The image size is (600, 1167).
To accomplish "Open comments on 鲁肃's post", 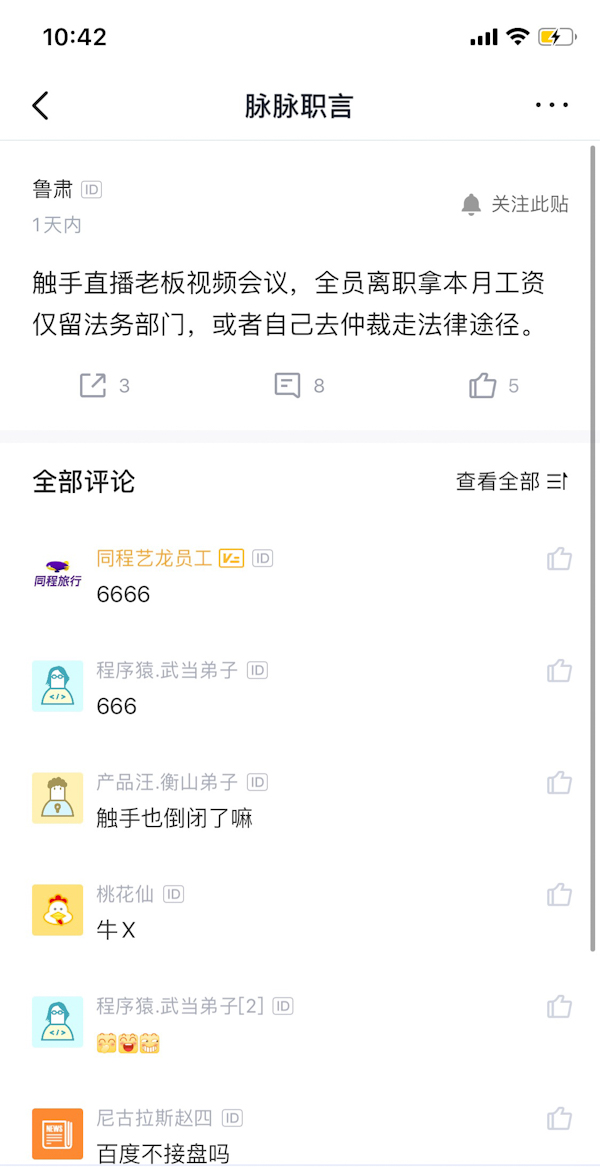I will coord(299,385).
